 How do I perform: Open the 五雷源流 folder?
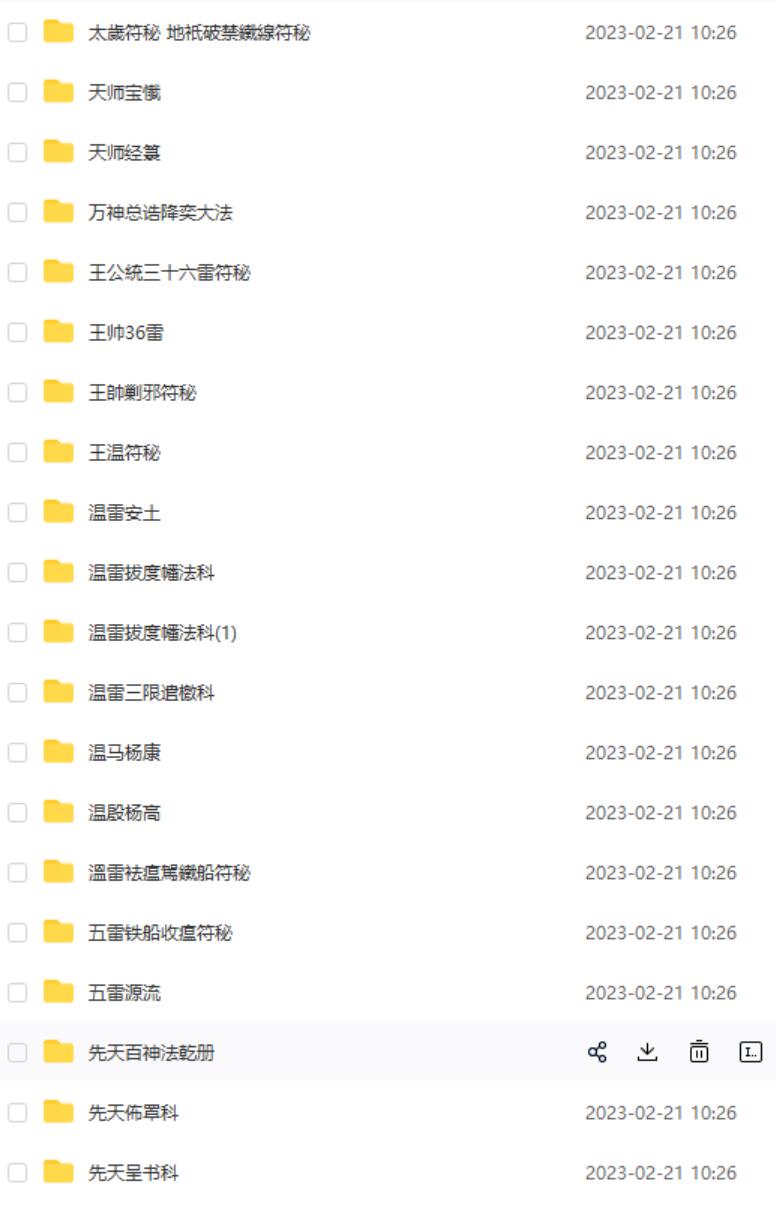(124, 993)
